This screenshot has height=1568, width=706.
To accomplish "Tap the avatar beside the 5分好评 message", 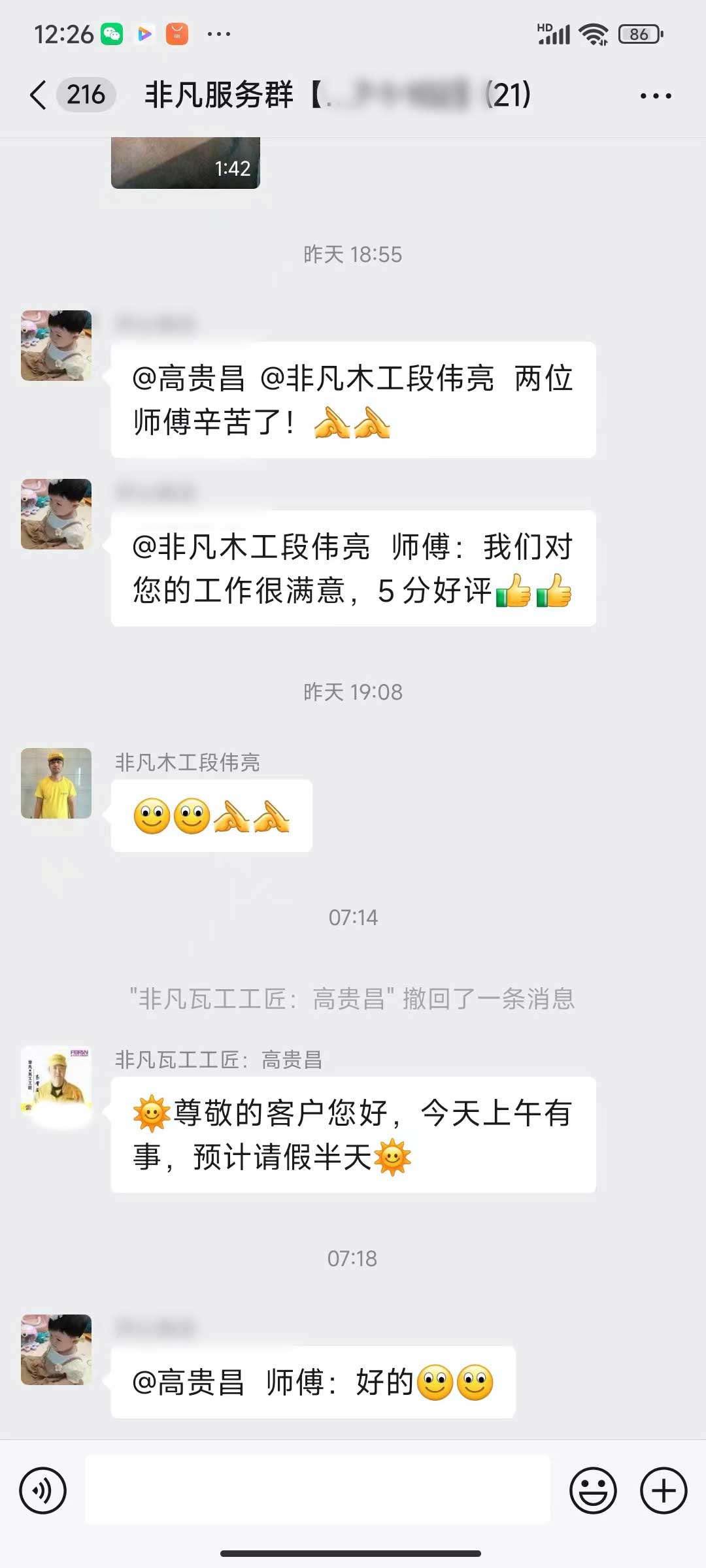I will coord(56,514).
